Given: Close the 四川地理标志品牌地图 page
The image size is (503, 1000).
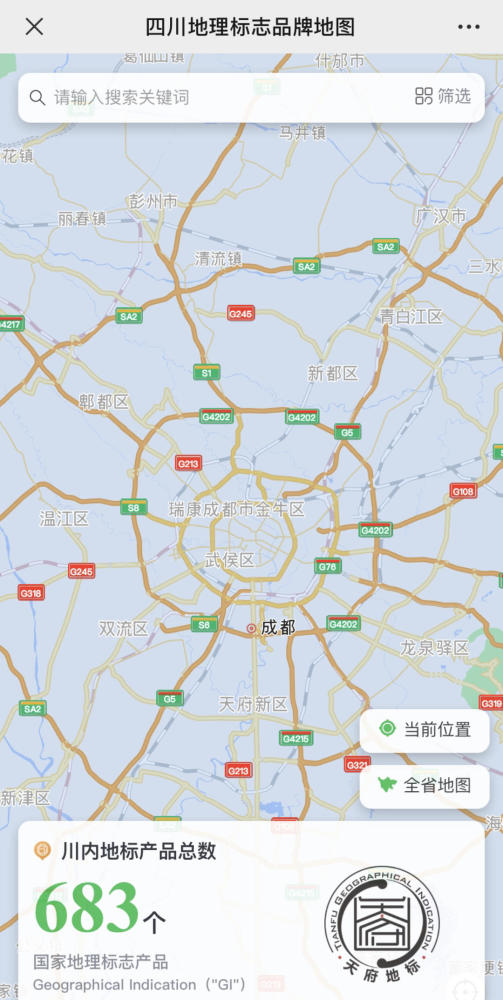Looking at the screenshot, I should (34, 26).
